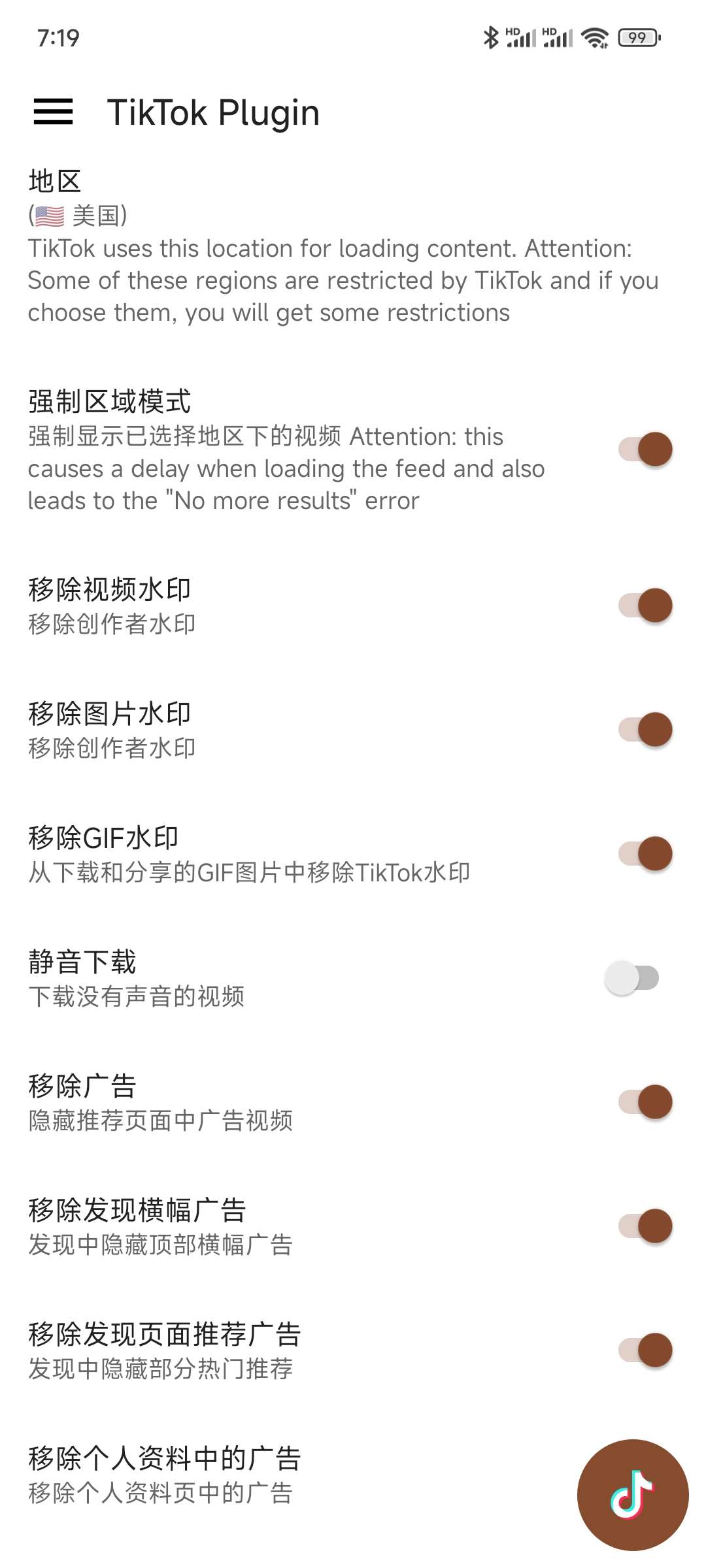Turn off 移除发现横幅广告
The height and width of the screenshot is (1568, 706).
click(645, 1226)
